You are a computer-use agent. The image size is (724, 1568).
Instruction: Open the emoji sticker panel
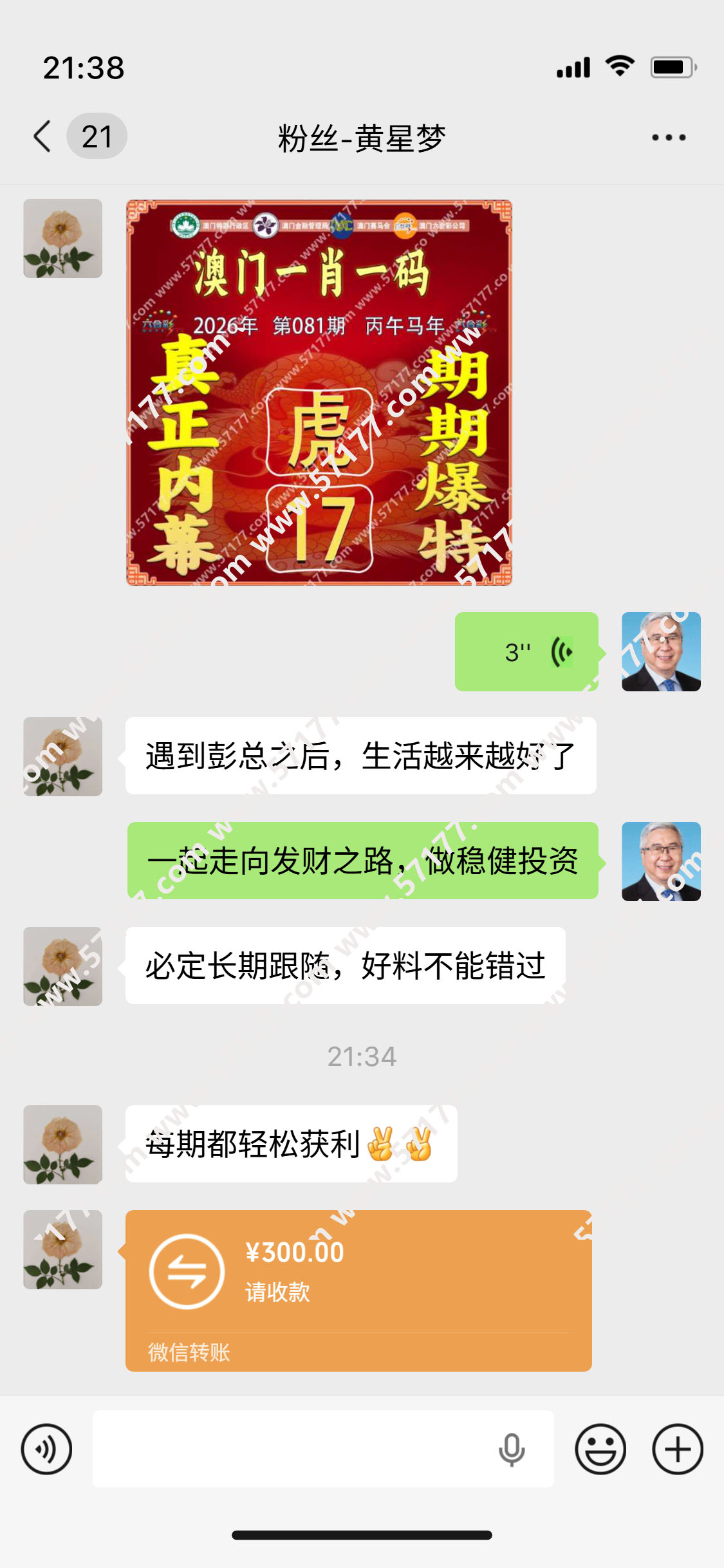pyautogui.click(x=600, y=1449)
